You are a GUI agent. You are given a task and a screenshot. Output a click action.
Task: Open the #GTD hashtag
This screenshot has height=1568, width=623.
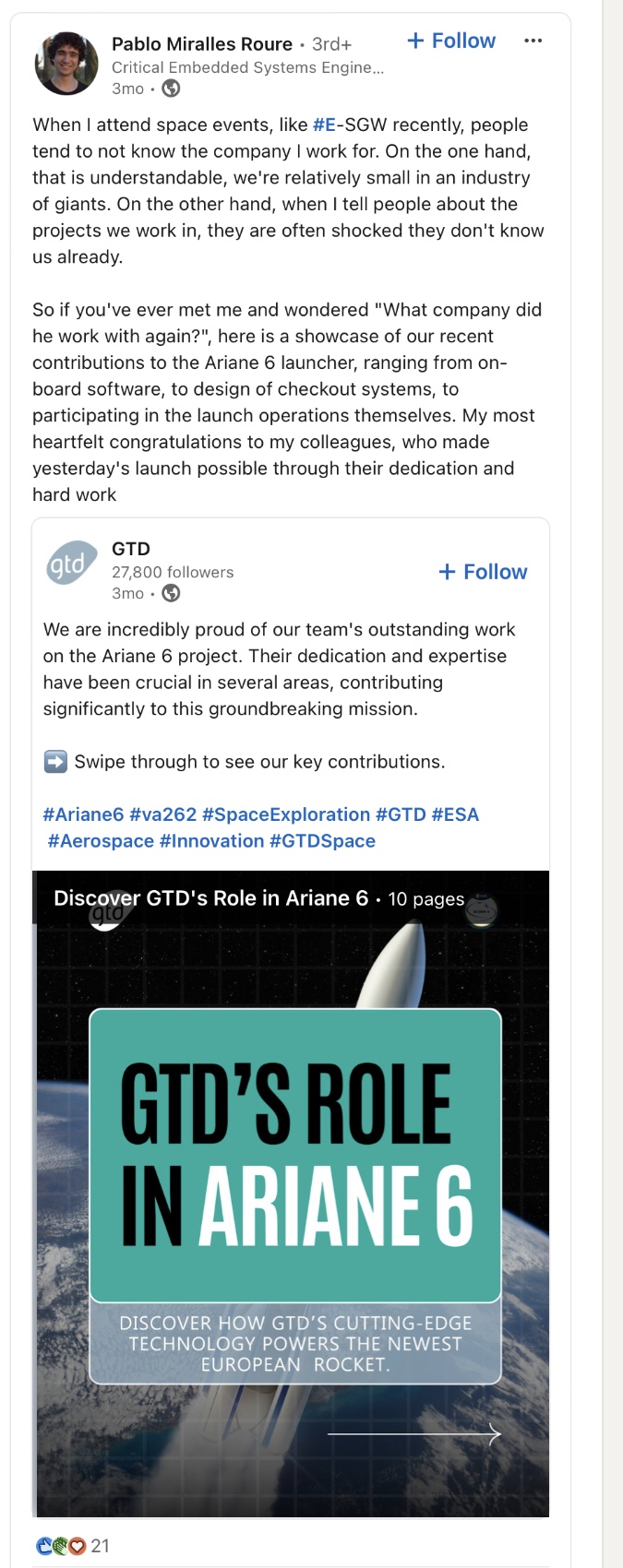401,815
